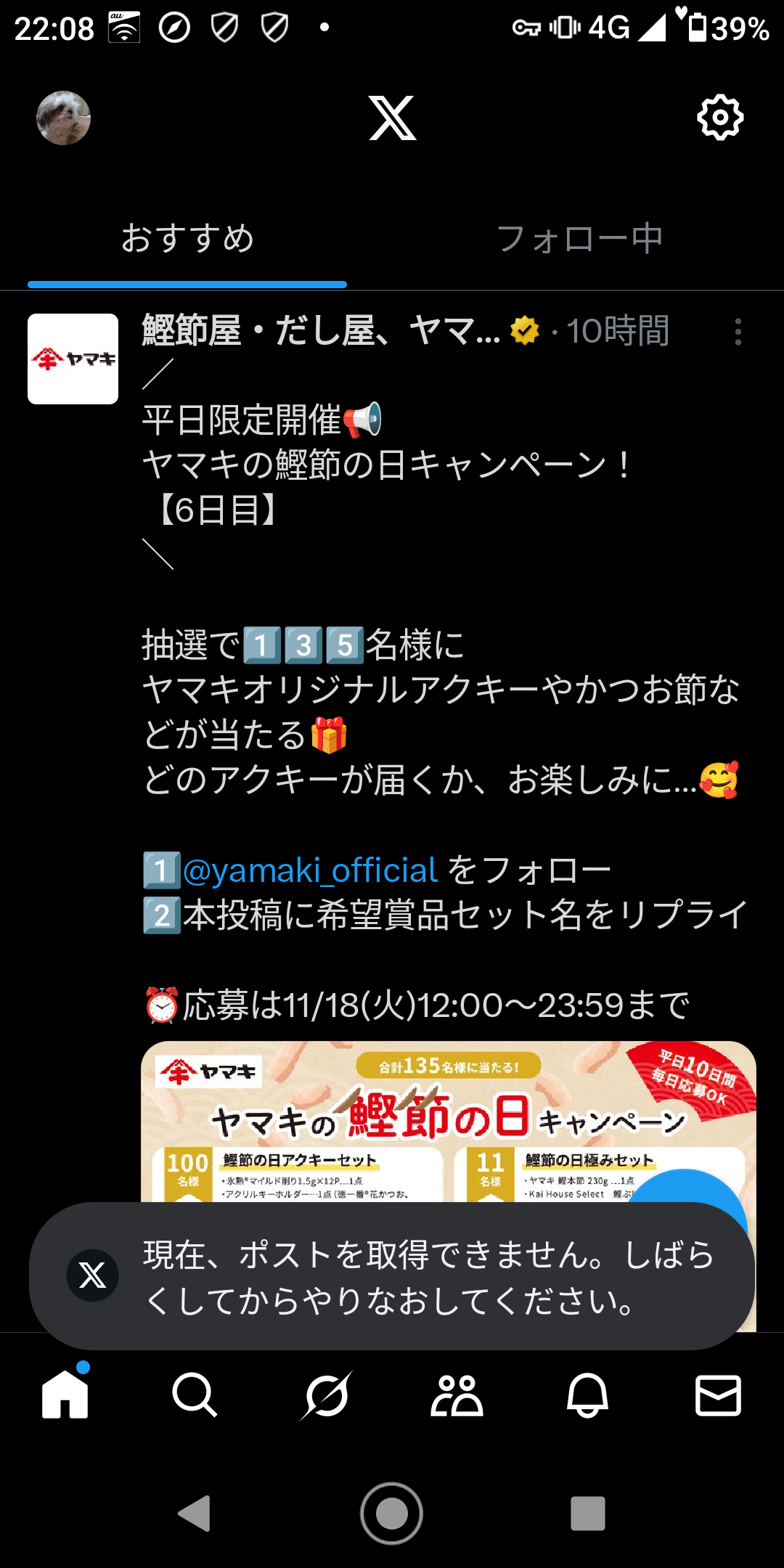Open the profile avatar drawer
This screenshot has height=1568, width=784.
[63, 118]
